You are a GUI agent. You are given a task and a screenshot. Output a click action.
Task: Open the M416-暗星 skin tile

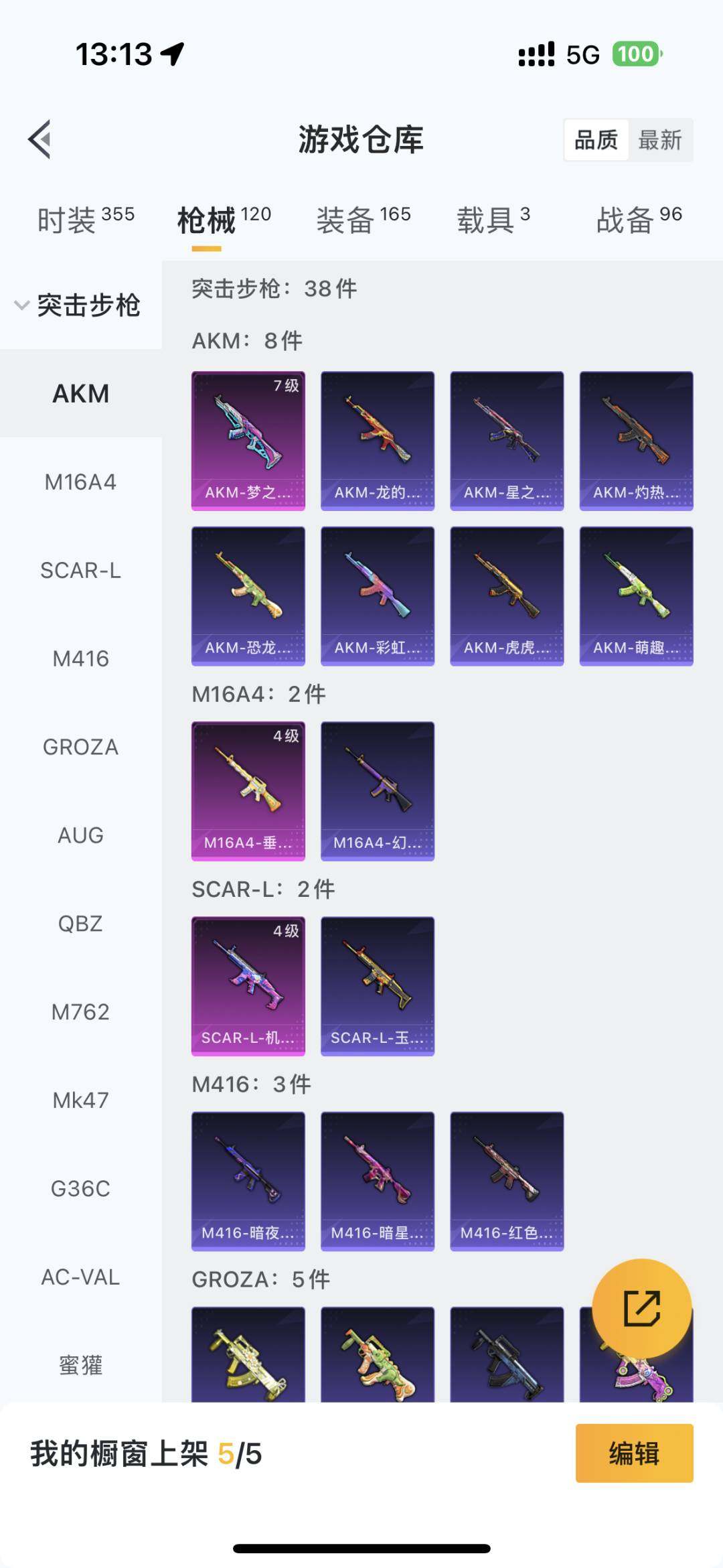[x=378, y=1181]
